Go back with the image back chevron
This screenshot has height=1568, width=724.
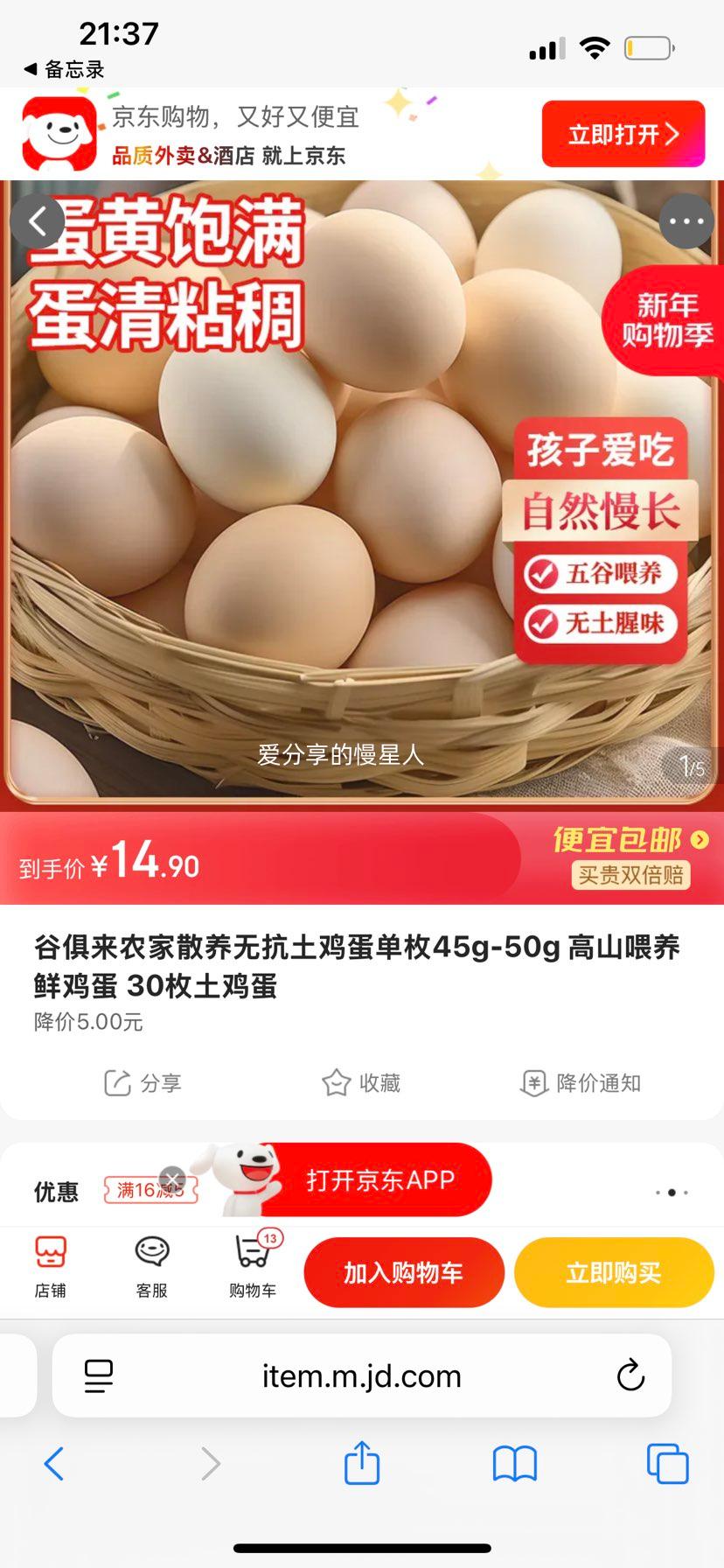click(37, 220)
